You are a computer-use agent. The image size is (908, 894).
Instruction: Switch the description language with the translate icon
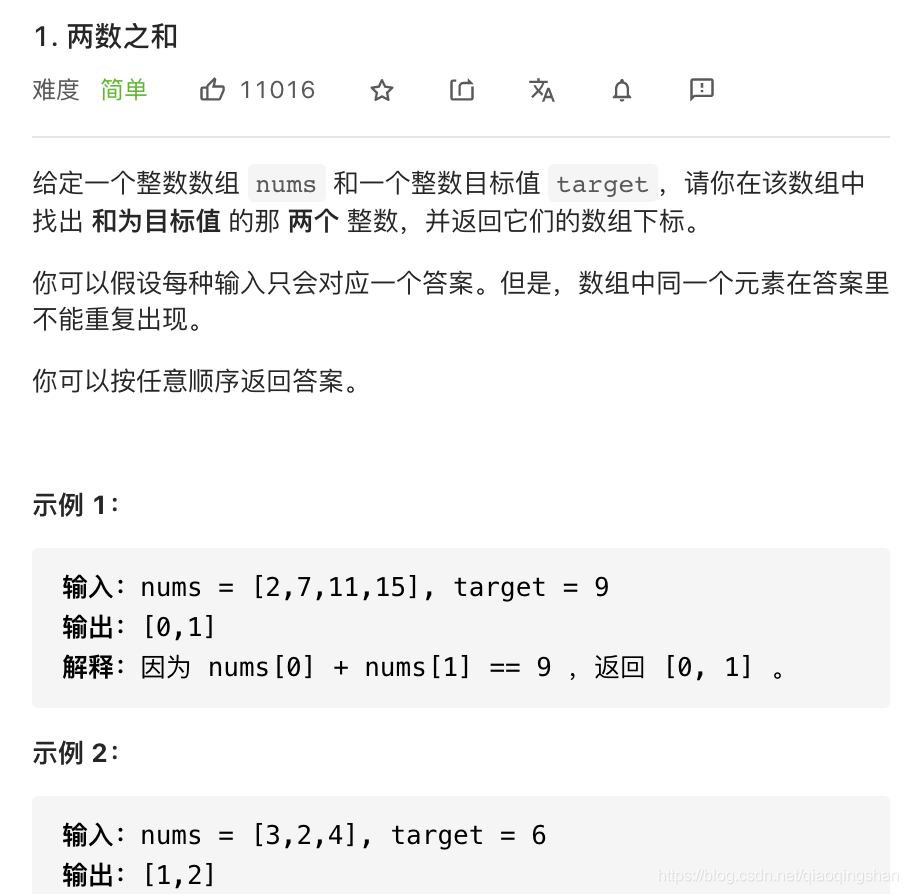coord(542,90)
